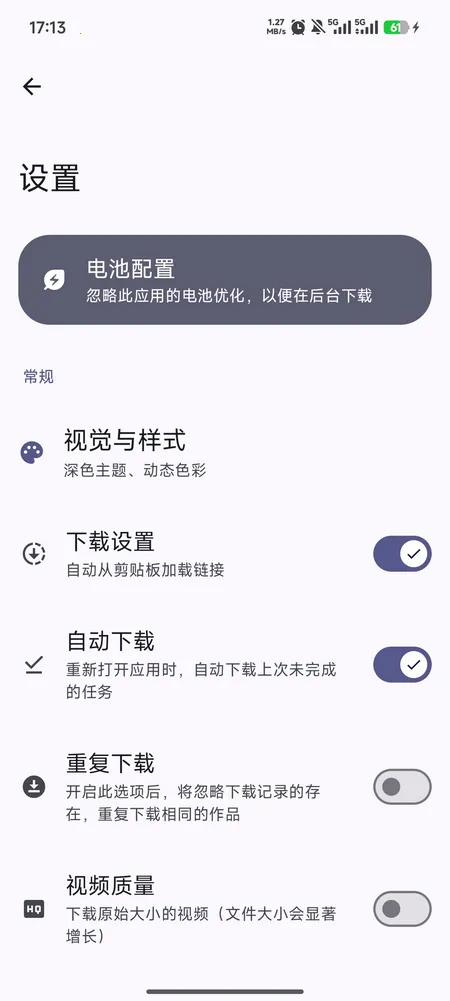Open the 电池配置 battery card
Screen dimensions: 450x1001
(225, 280)
